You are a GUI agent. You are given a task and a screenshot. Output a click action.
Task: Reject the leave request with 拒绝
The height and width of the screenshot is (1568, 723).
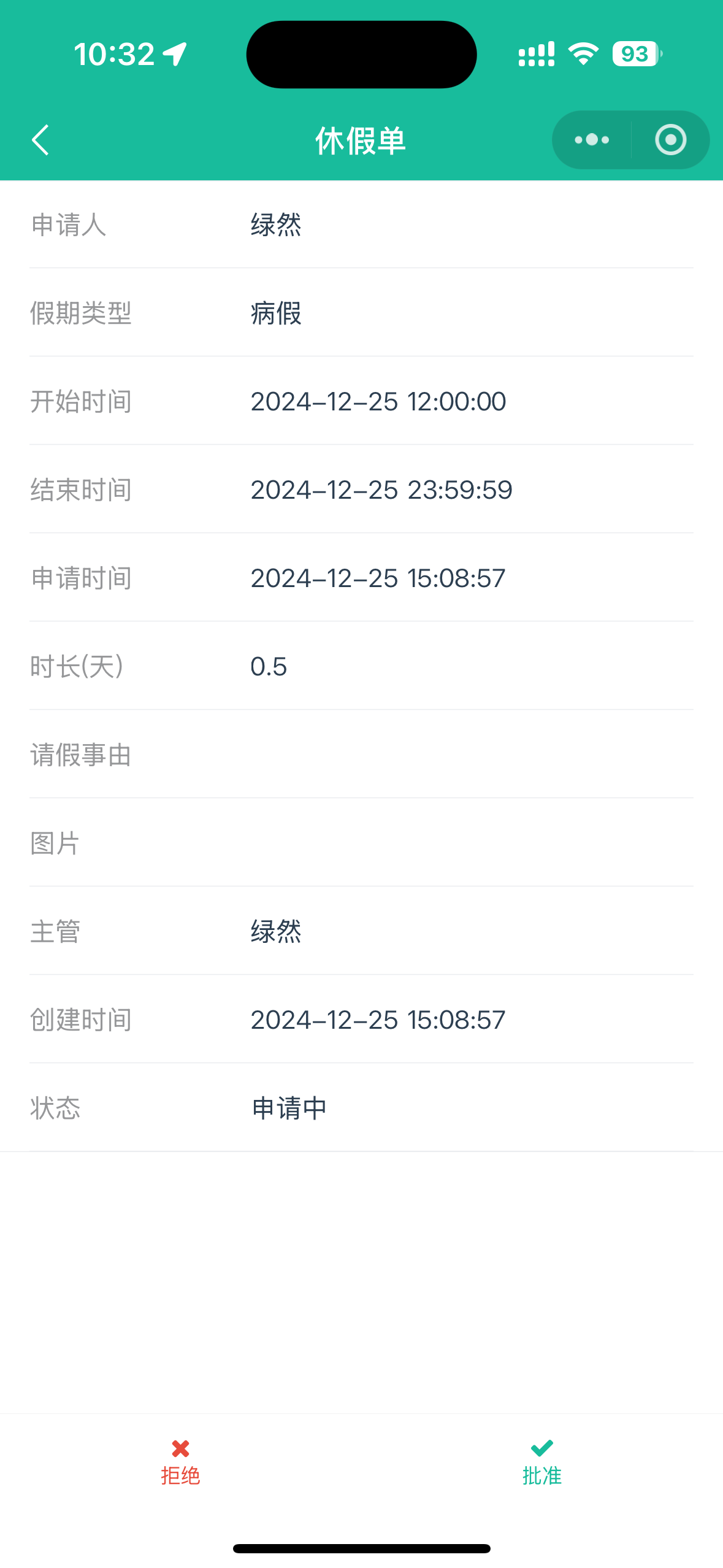pyautogui.click(x=180, y=1462)
